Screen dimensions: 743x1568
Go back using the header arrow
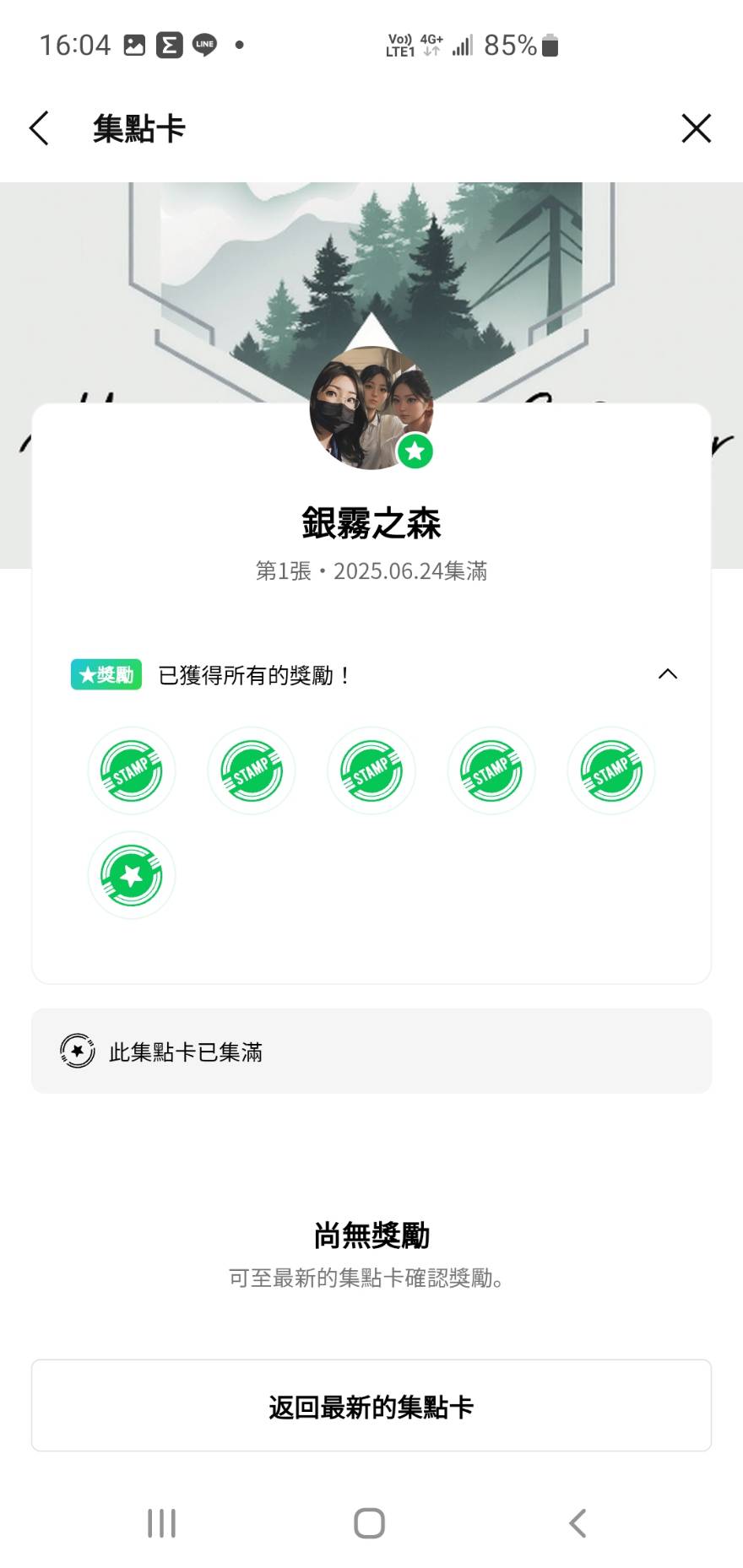click(39, 128)
